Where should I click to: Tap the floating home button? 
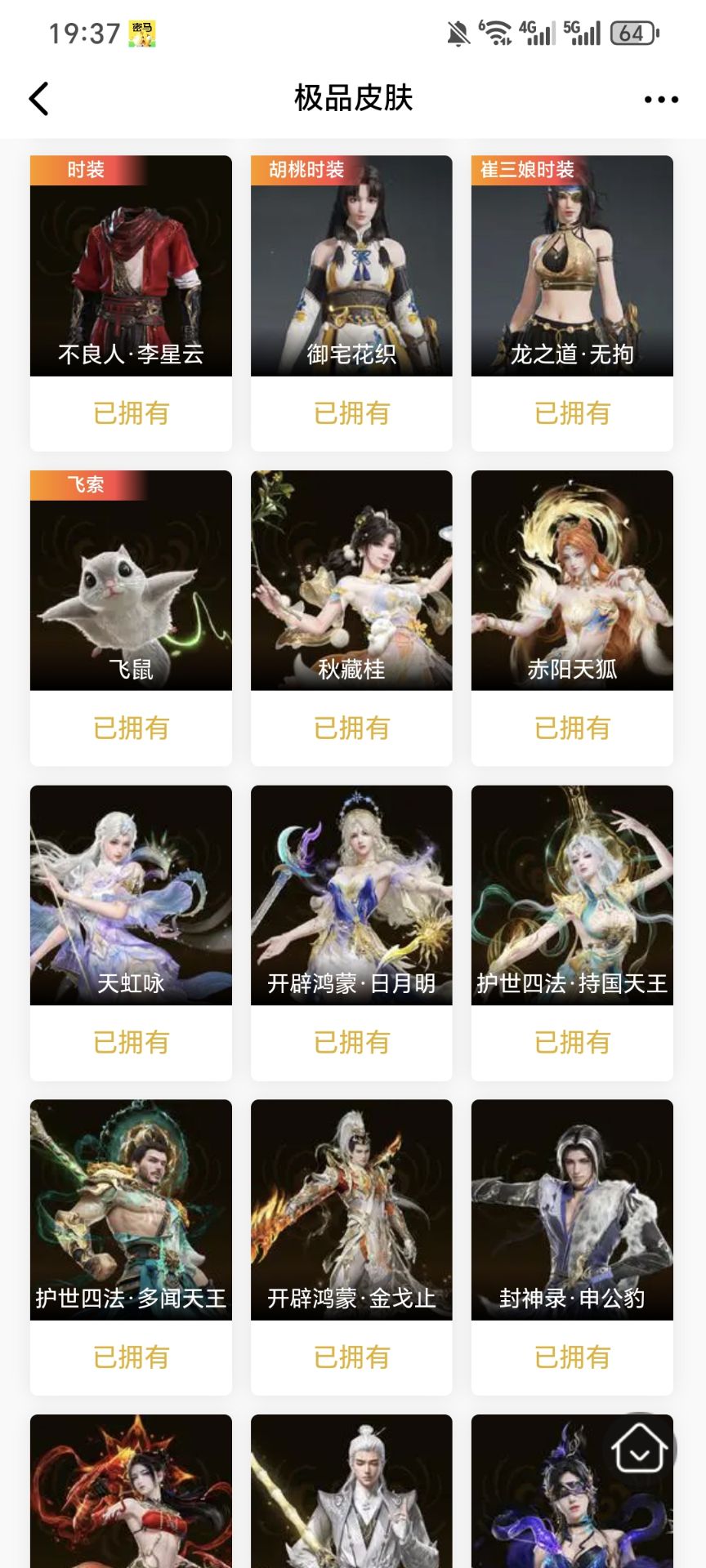(x=639, y=1450)
